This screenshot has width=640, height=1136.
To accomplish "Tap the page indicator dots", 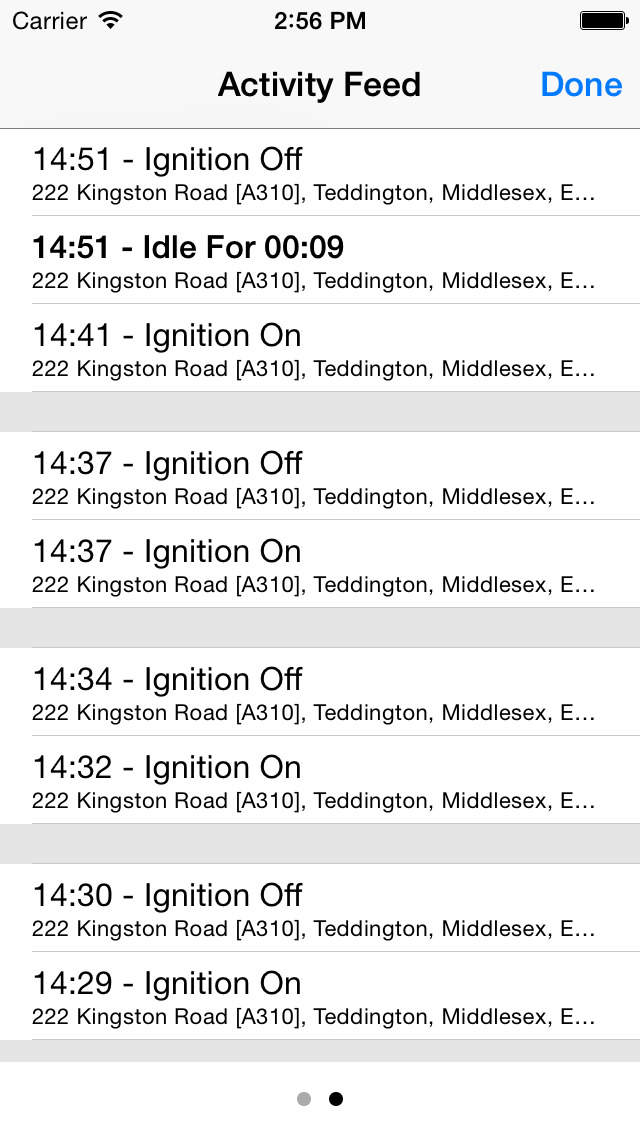I will pyautogui.click(x=320, y=1099).
